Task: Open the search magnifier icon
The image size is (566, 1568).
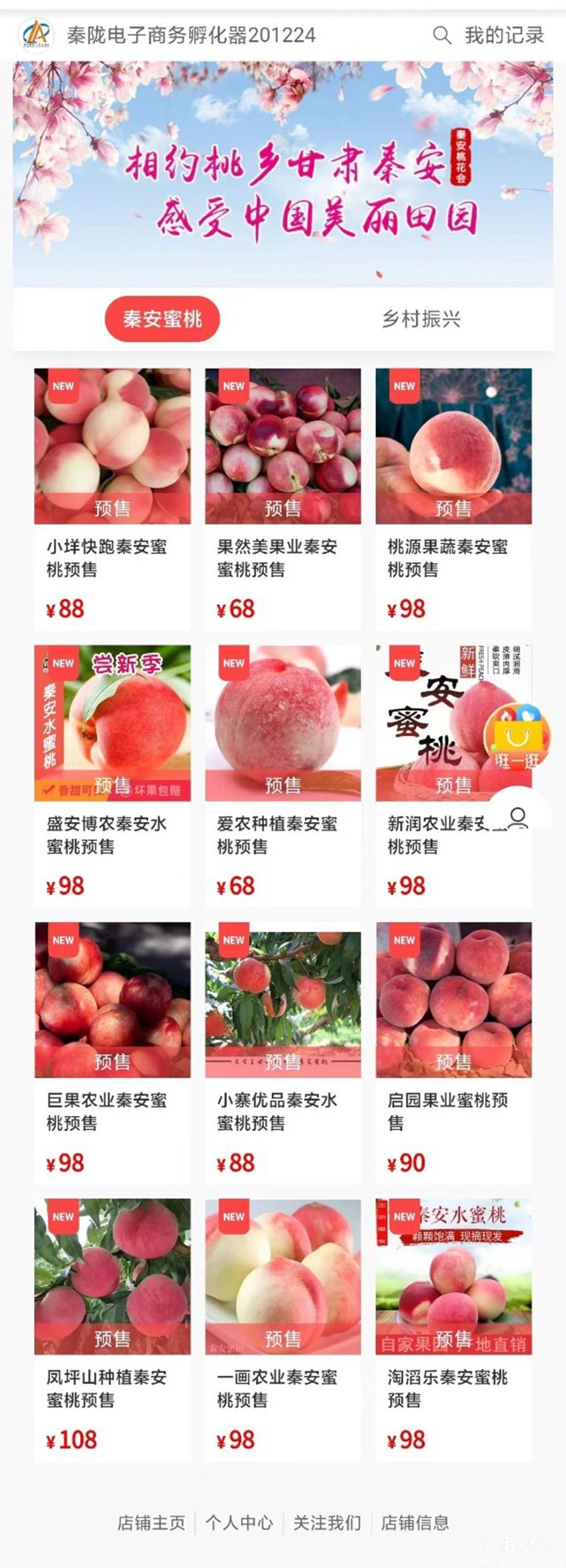Action: (x=441, y=35)
